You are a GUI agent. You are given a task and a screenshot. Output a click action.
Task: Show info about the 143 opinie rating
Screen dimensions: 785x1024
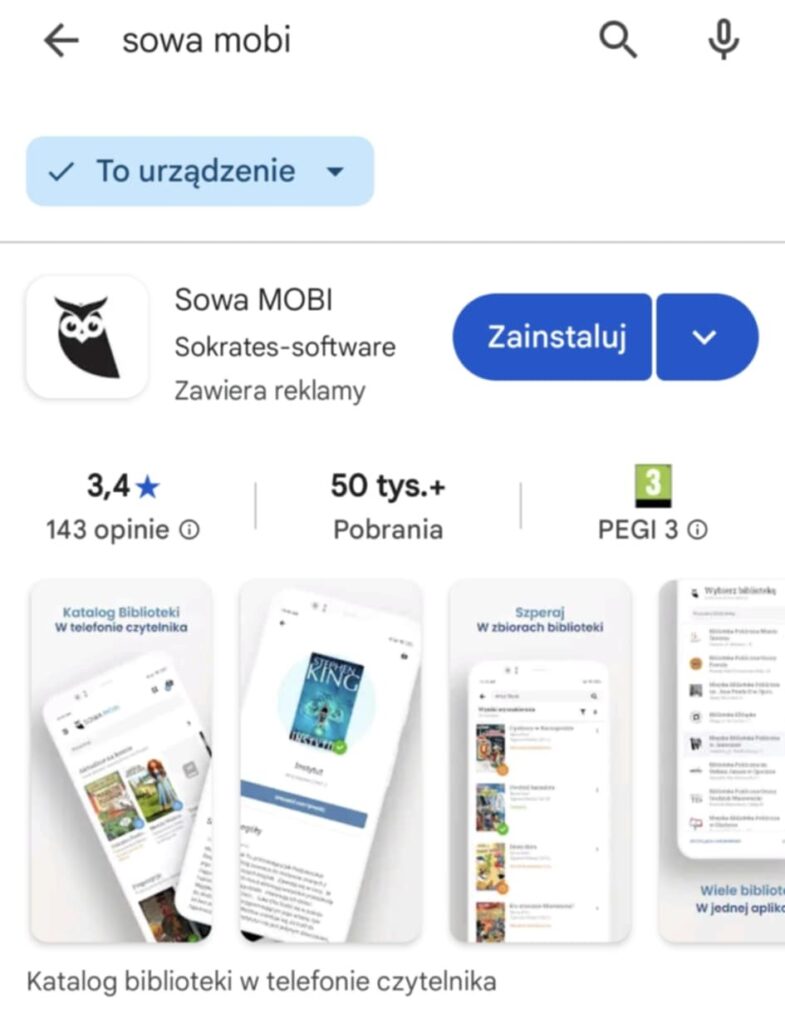click(x=189, y=531)
